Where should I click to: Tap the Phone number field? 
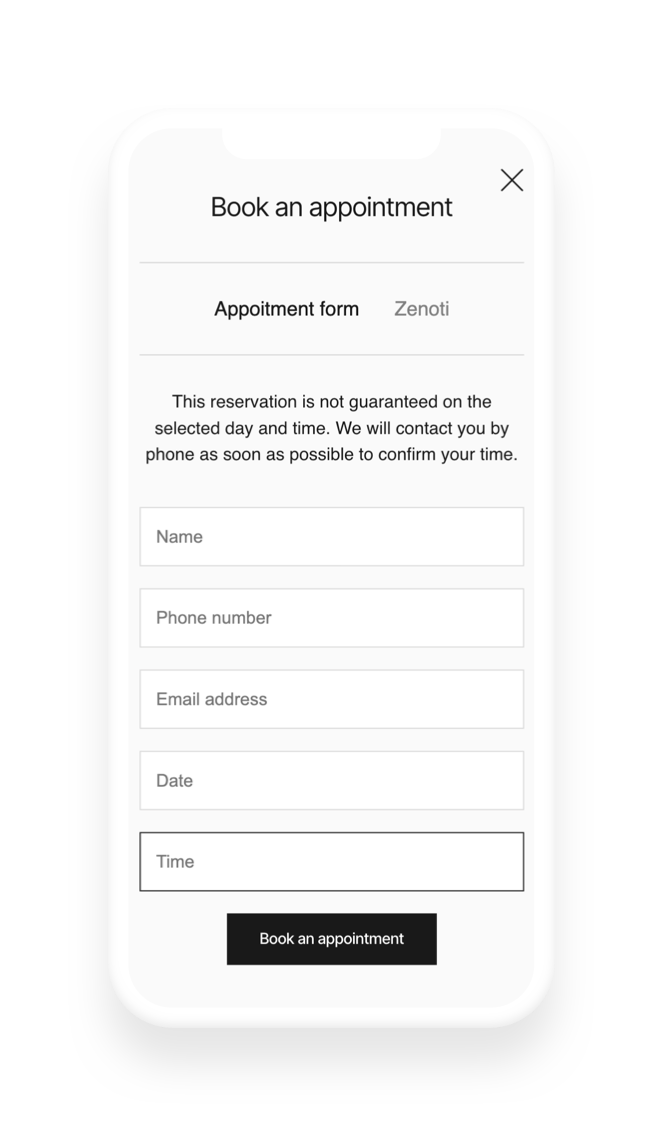point(331,618)
